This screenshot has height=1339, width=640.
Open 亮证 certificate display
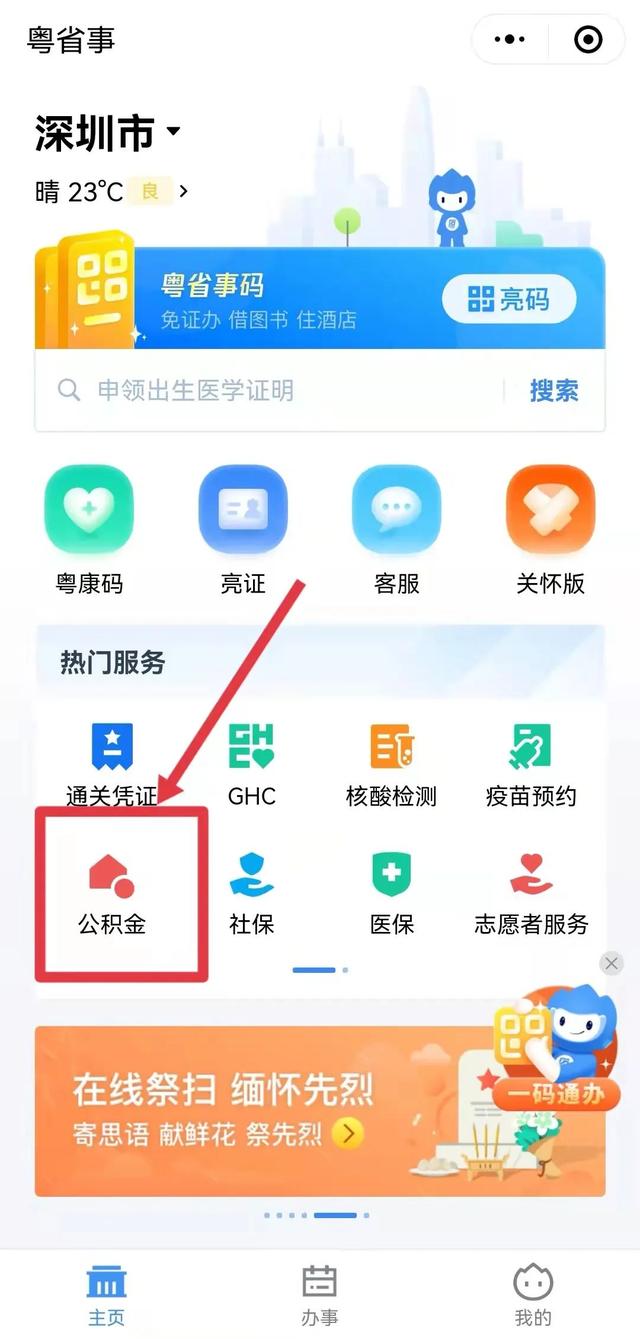coord(243,531)
